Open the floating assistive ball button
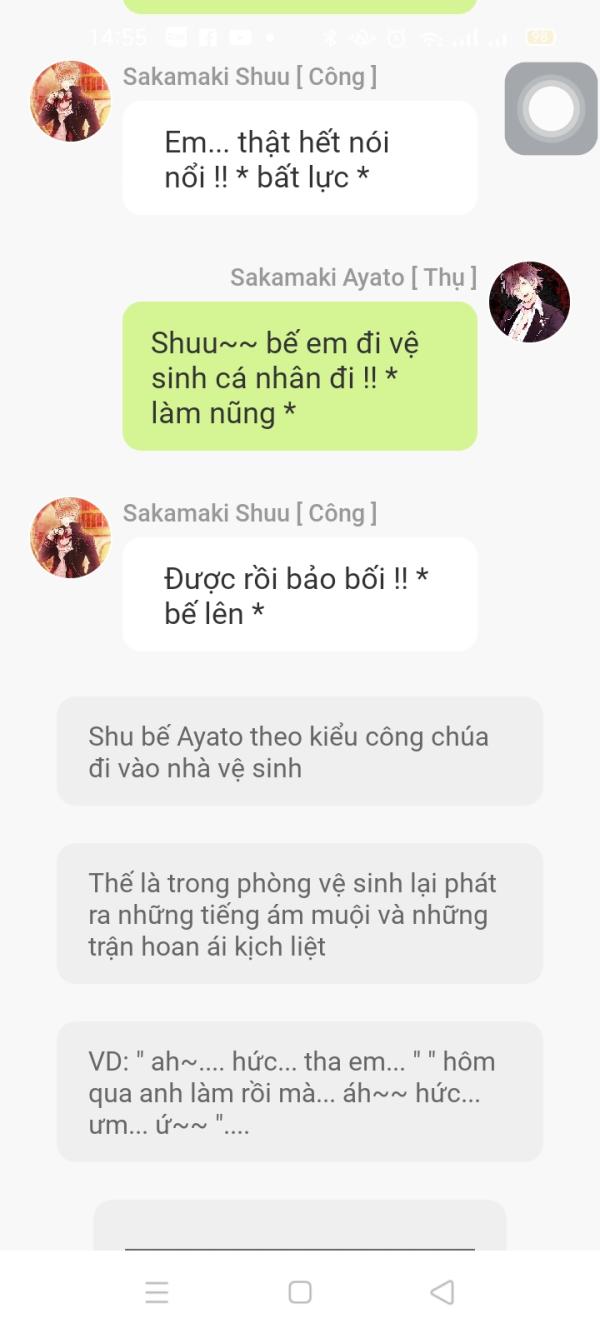 pyautogui.click(x=551, y=108)
